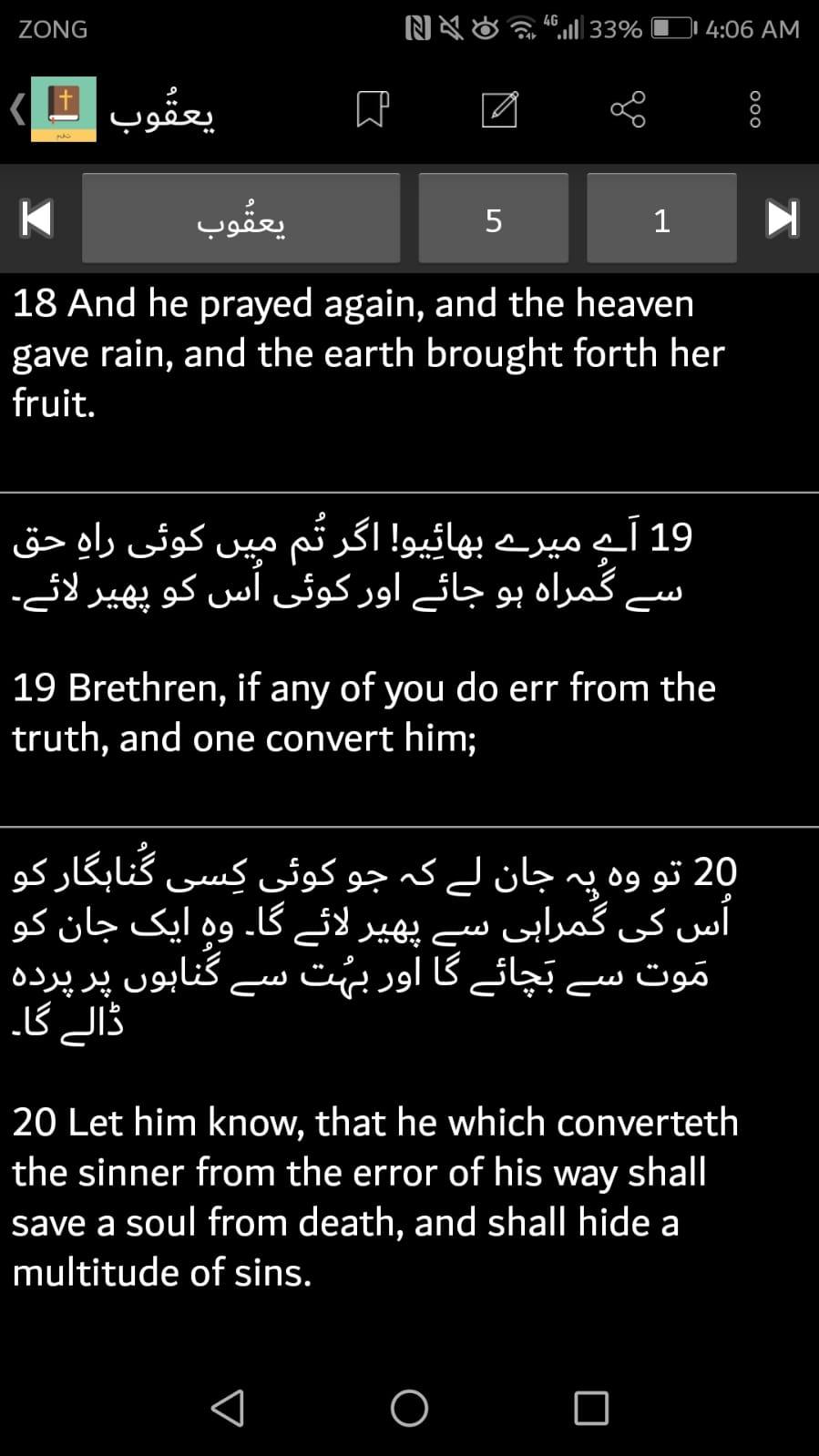Share this passage
819x1456 pixels.
tap(628, 109)
